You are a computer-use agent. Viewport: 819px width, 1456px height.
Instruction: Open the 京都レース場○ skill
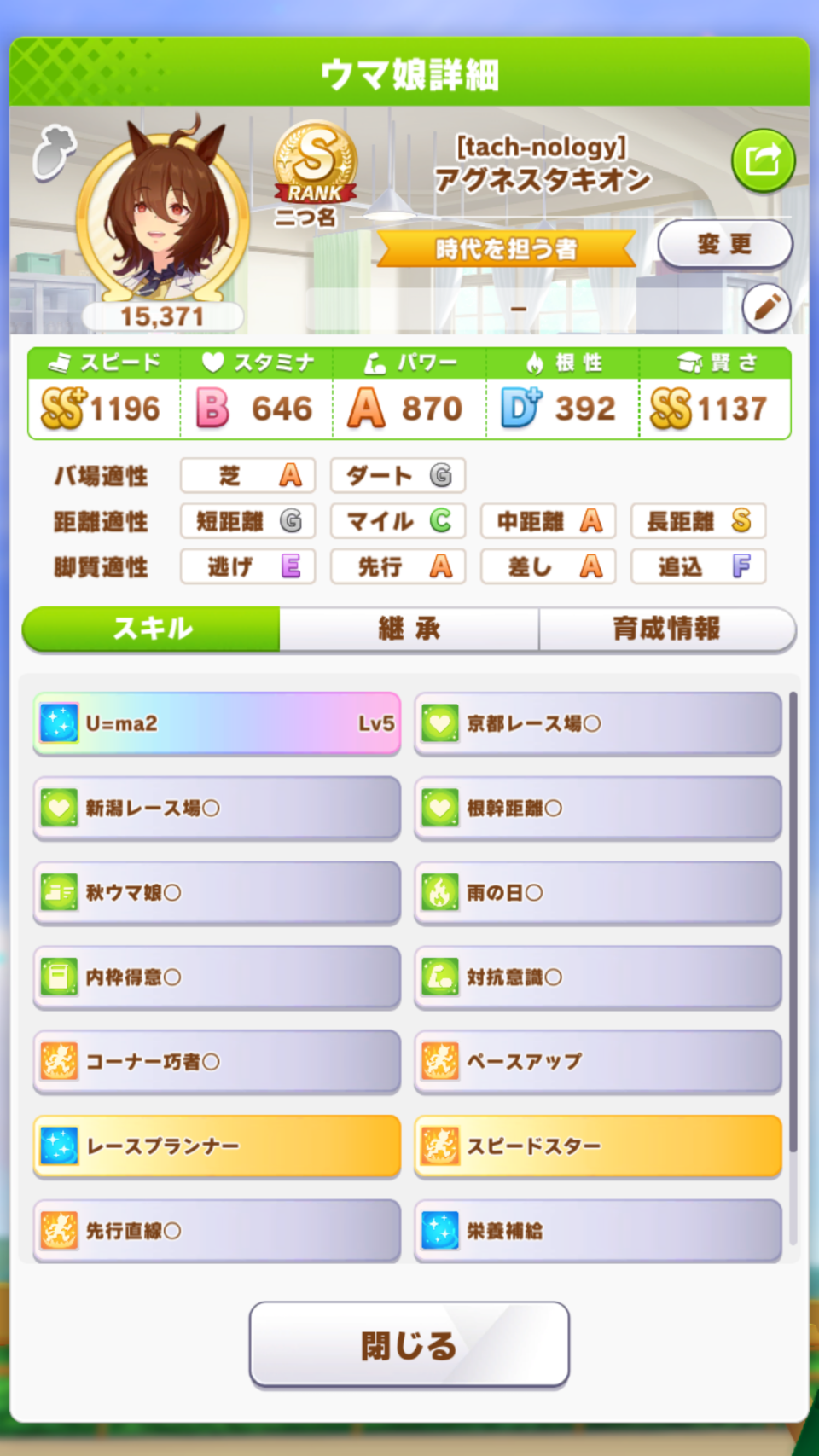tap(598, 723)
